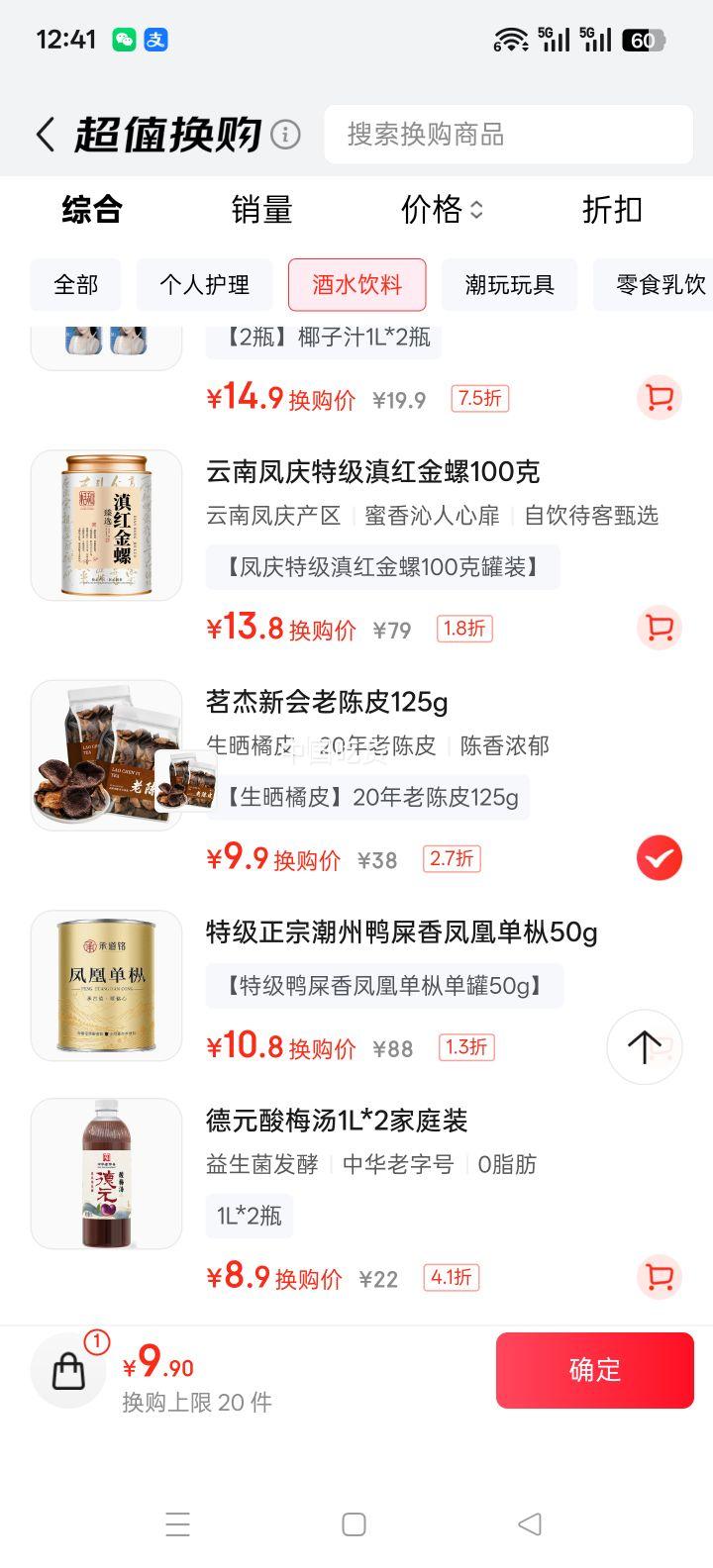Add 椰子汁1L*2瓶 to cart
The width and height of the screenshot is (713, 1568).
659,398
